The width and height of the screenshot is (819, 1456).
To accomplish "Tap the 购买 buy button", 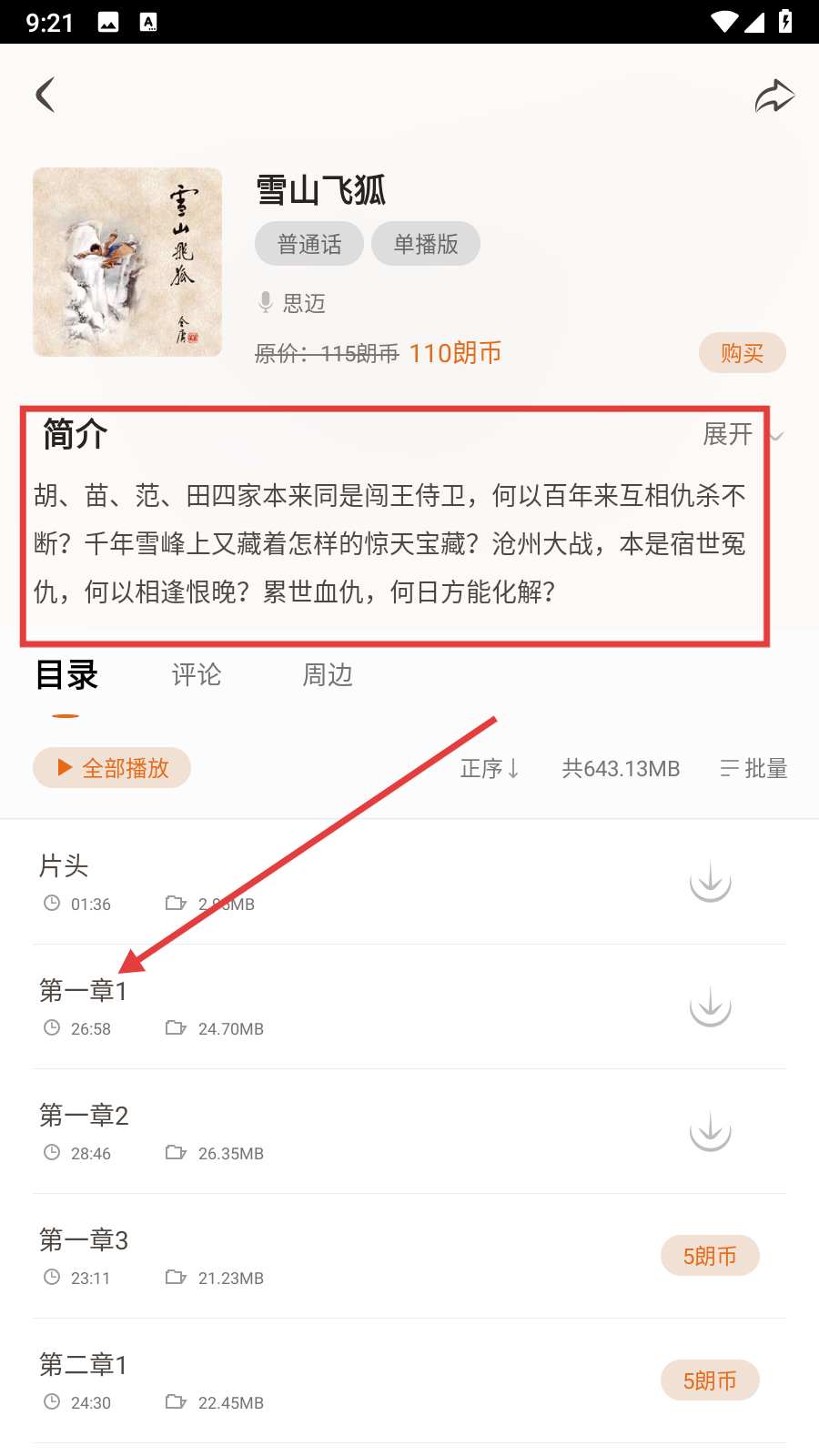I will 742,353.
